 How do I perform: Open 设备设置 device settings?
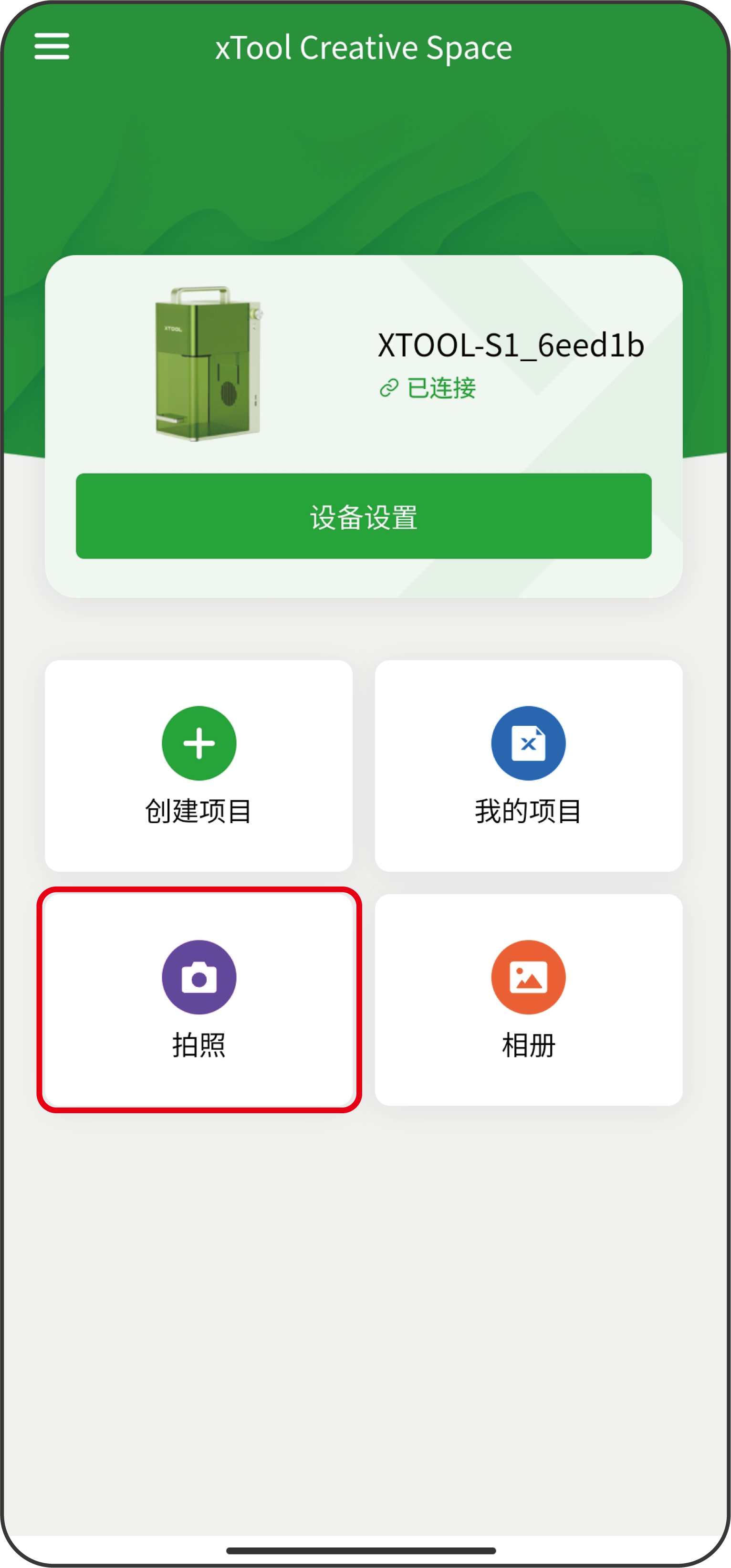364,516
